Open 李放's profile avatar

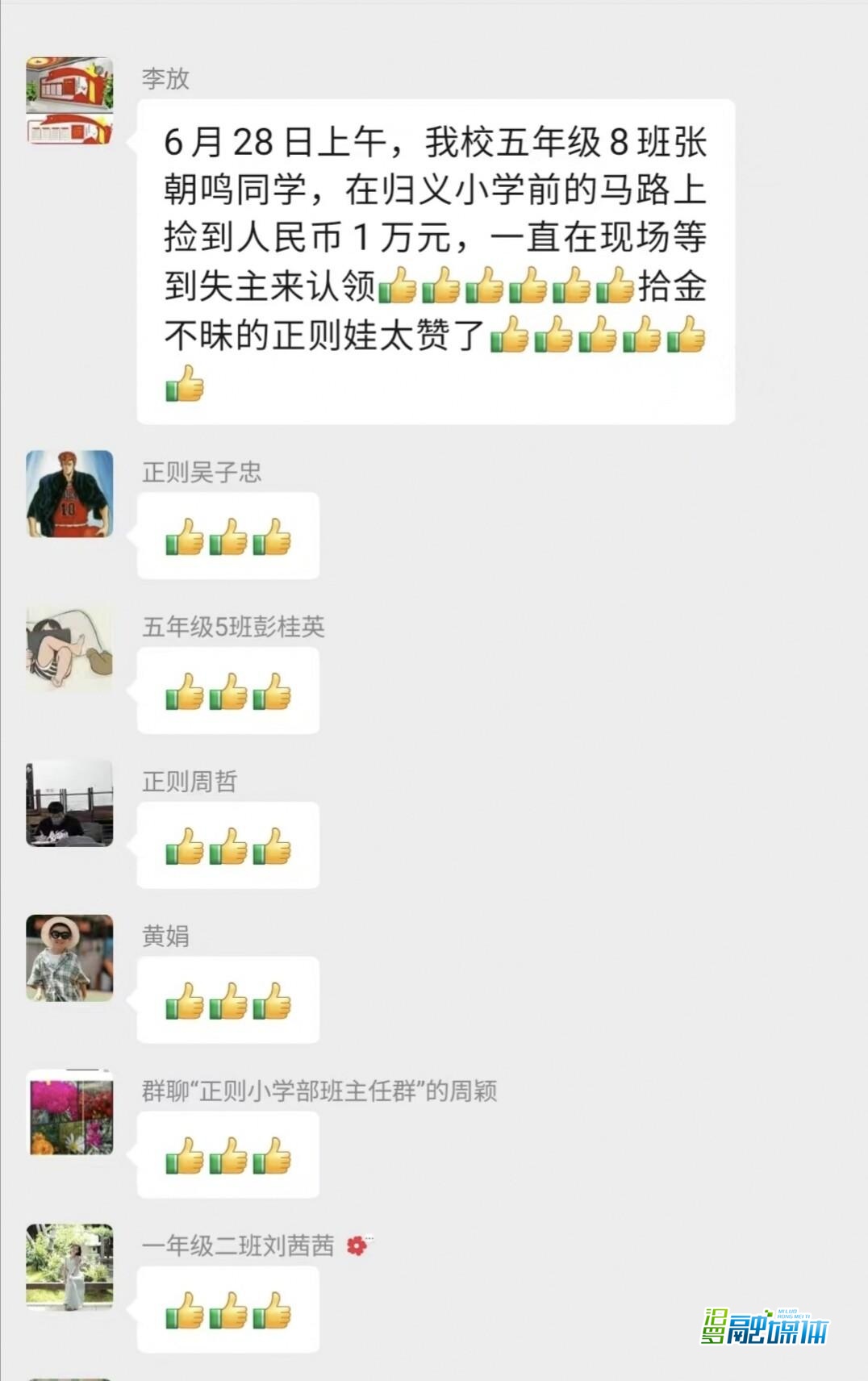coord(69,101)
